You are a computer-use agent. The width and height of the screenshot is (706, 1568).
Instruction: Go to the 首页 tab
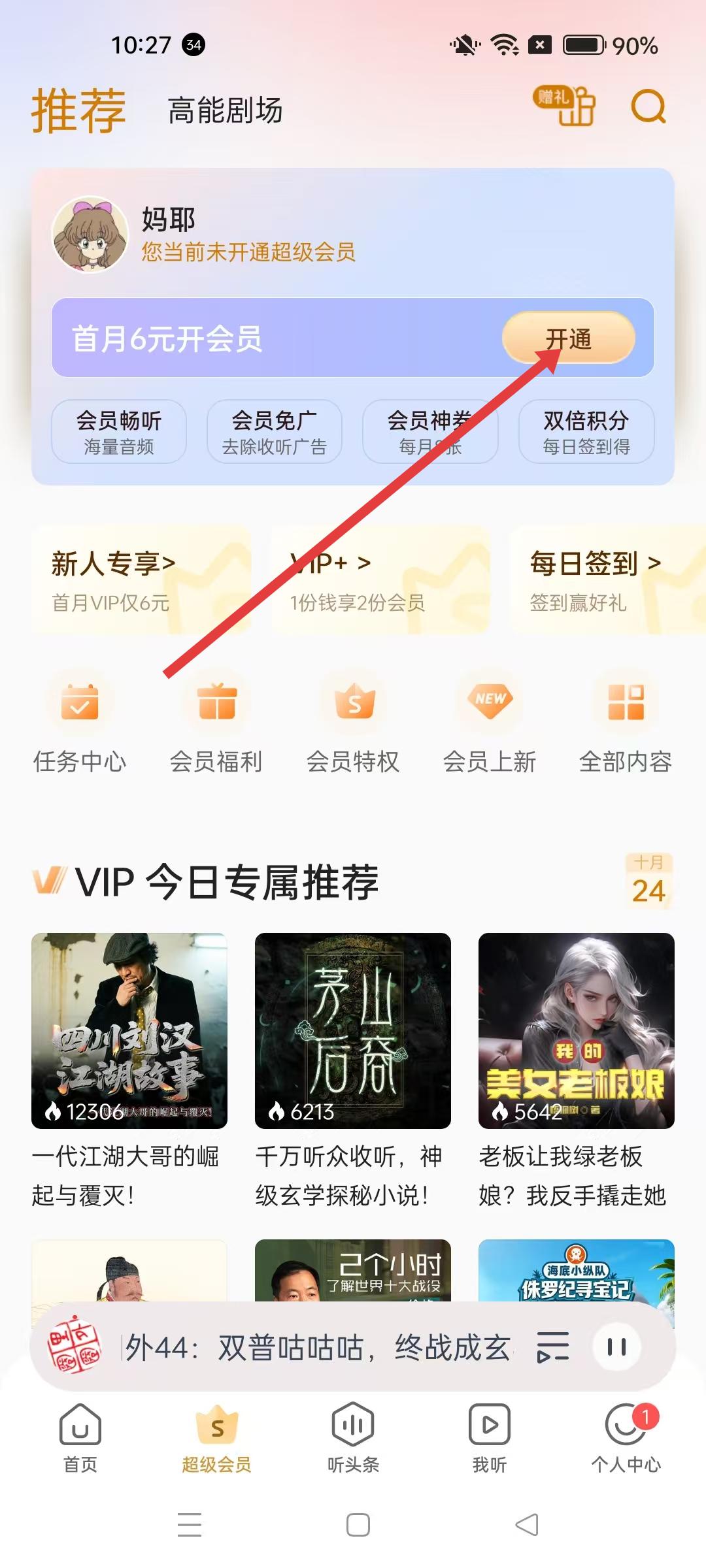coord(80,1437)
